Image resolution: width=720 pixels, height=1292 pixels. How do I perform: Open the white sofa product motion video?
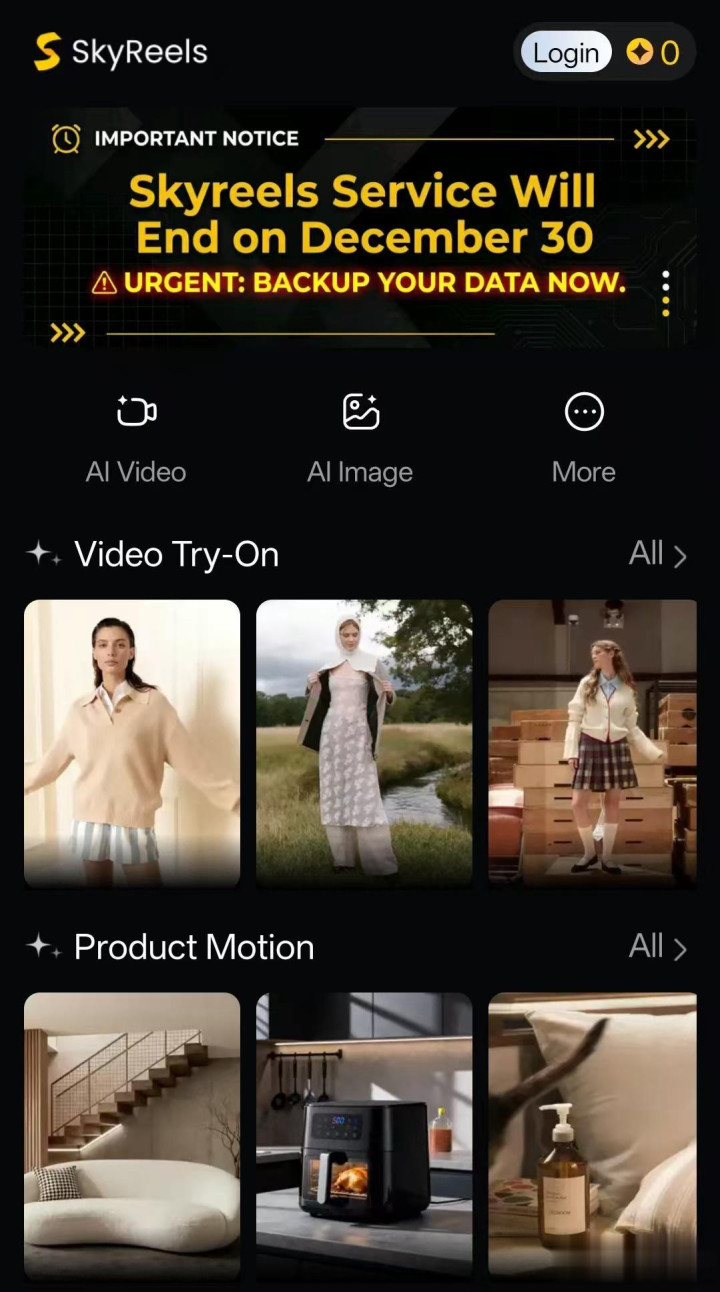point(132,1135)
